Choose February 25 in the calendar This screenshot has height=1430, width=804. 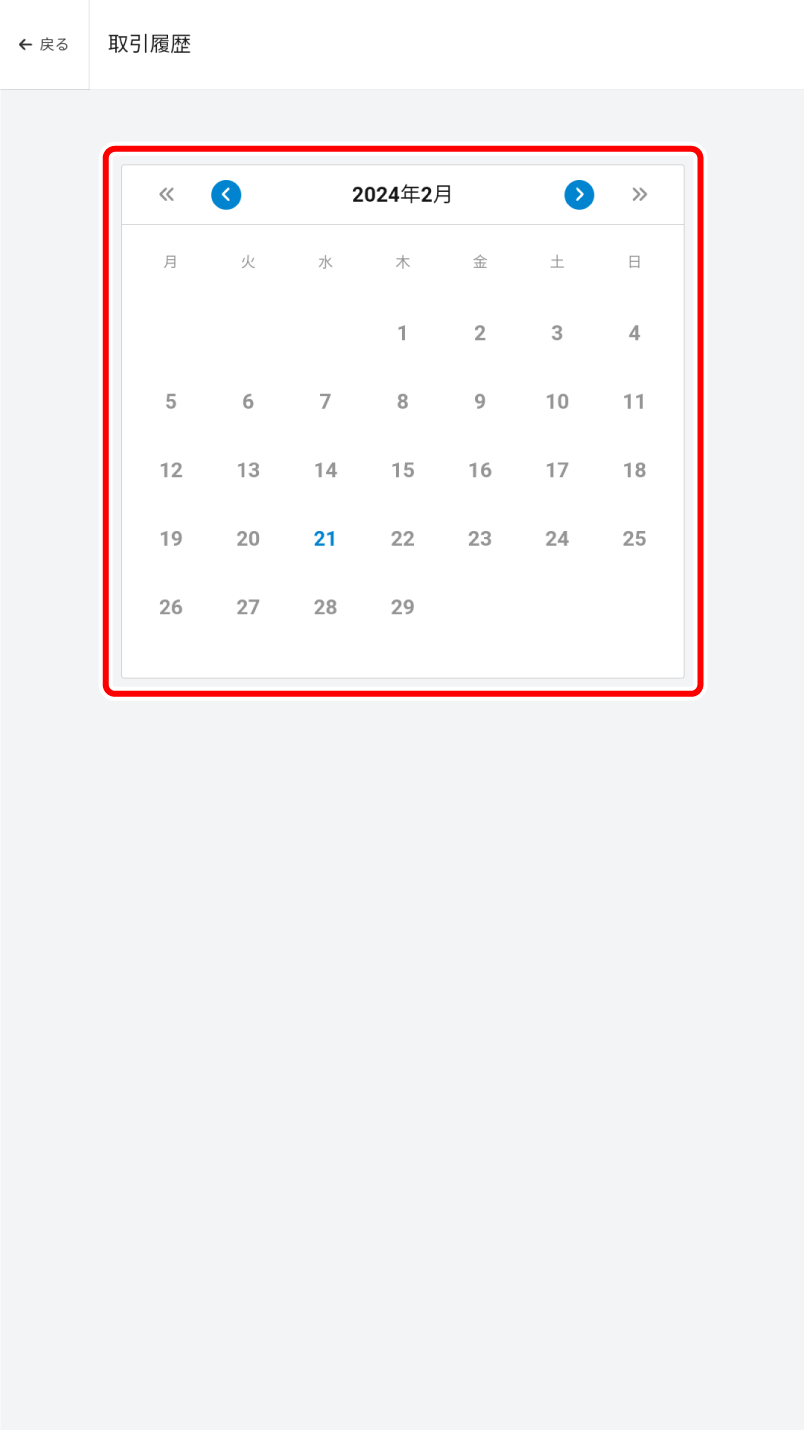pos(634,539)
